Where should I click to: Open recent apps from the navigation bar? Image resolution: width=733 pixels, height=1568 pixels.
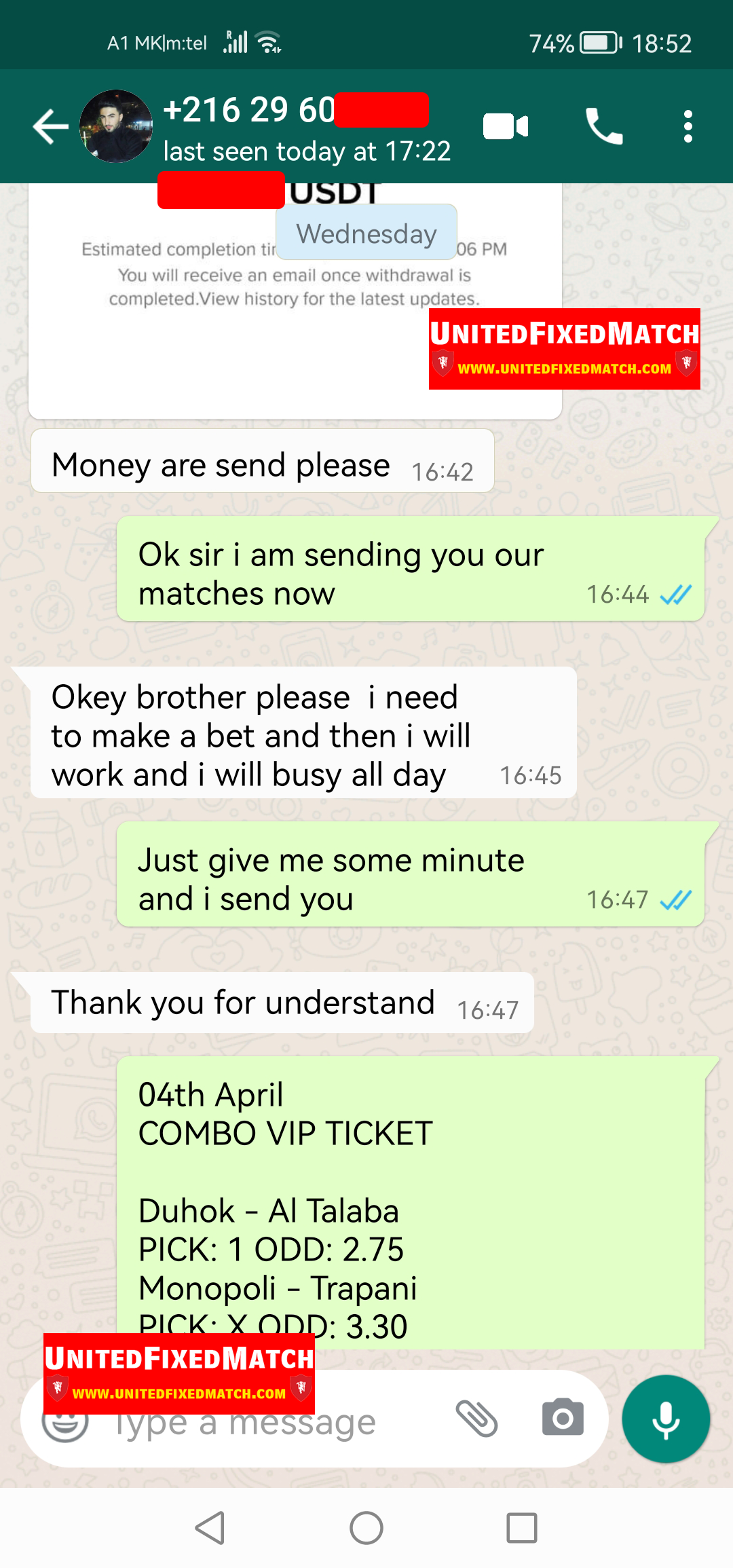522,1529
